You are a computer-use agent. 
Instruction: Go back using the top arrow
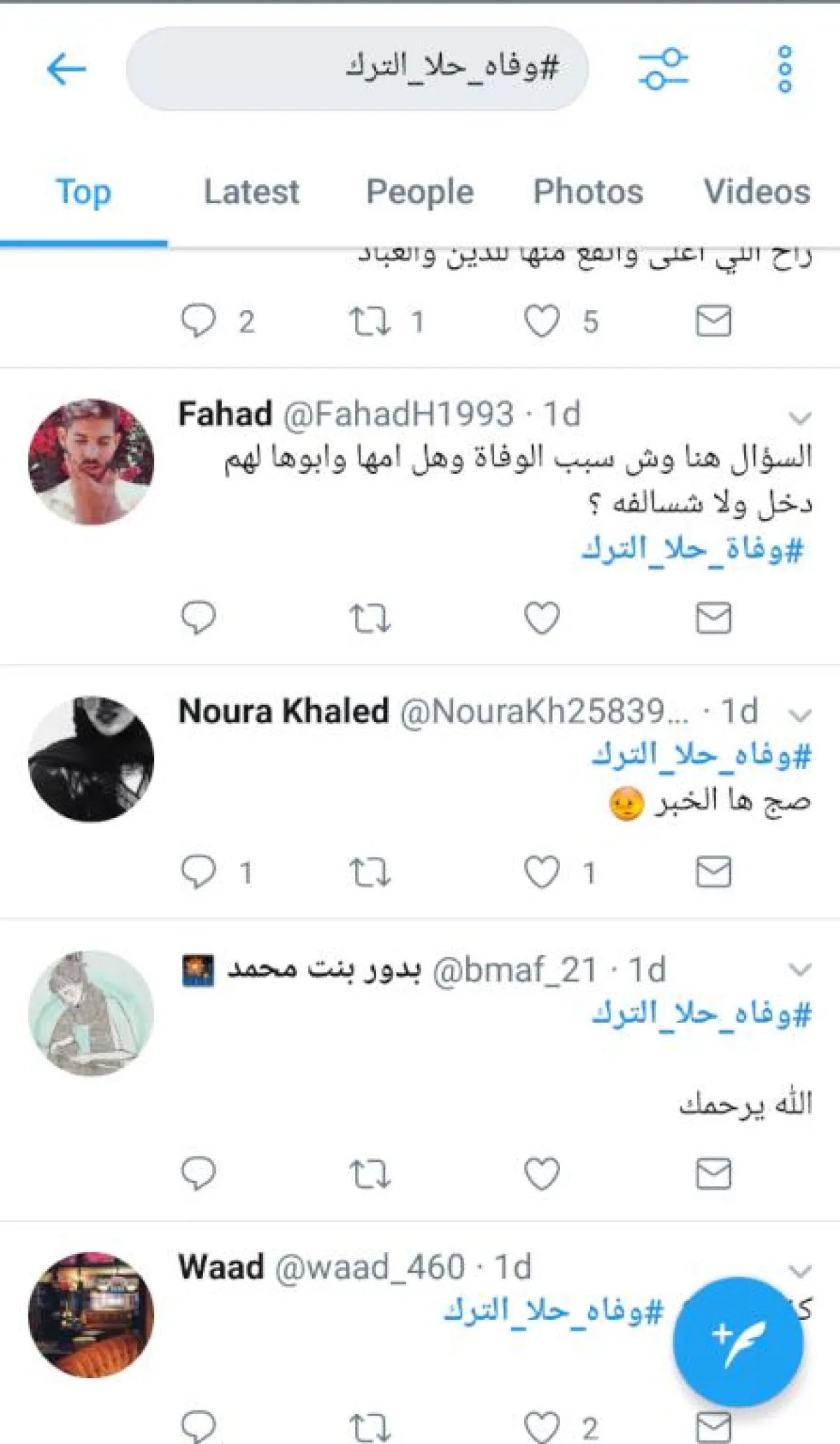(66, 69)
